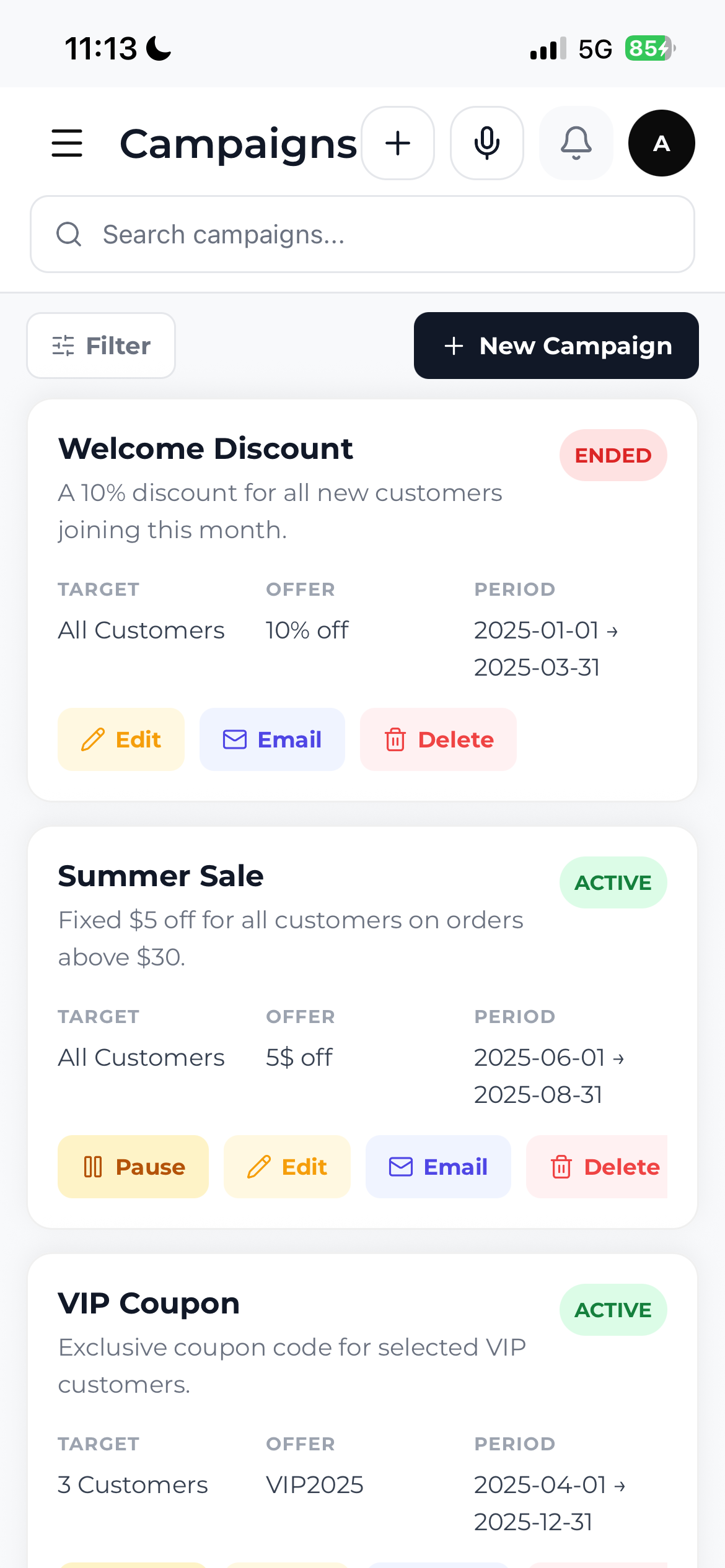
Task: Open the profile avatar A
Action: tap(661, 143)
